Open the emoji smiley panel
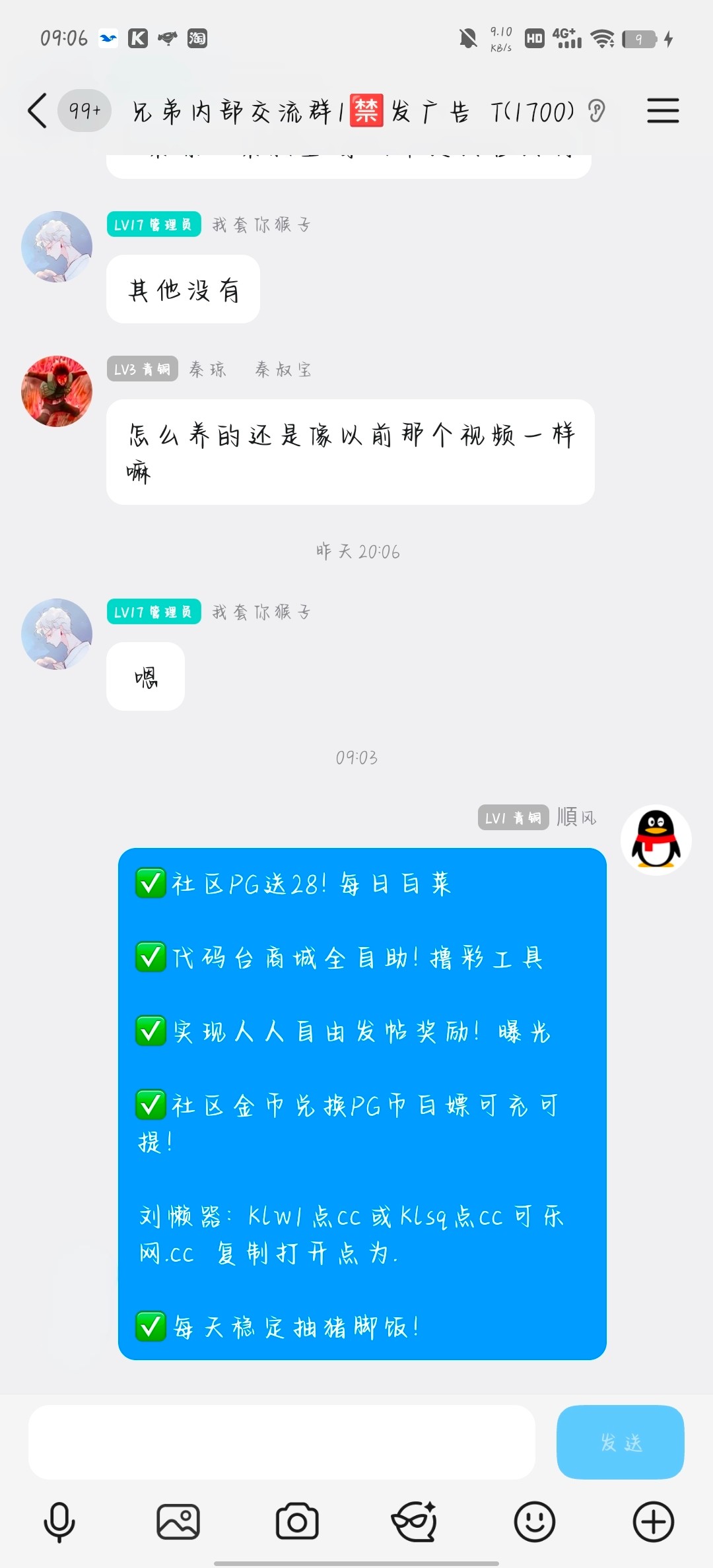713x1568 pixels. coord(534,1522)
